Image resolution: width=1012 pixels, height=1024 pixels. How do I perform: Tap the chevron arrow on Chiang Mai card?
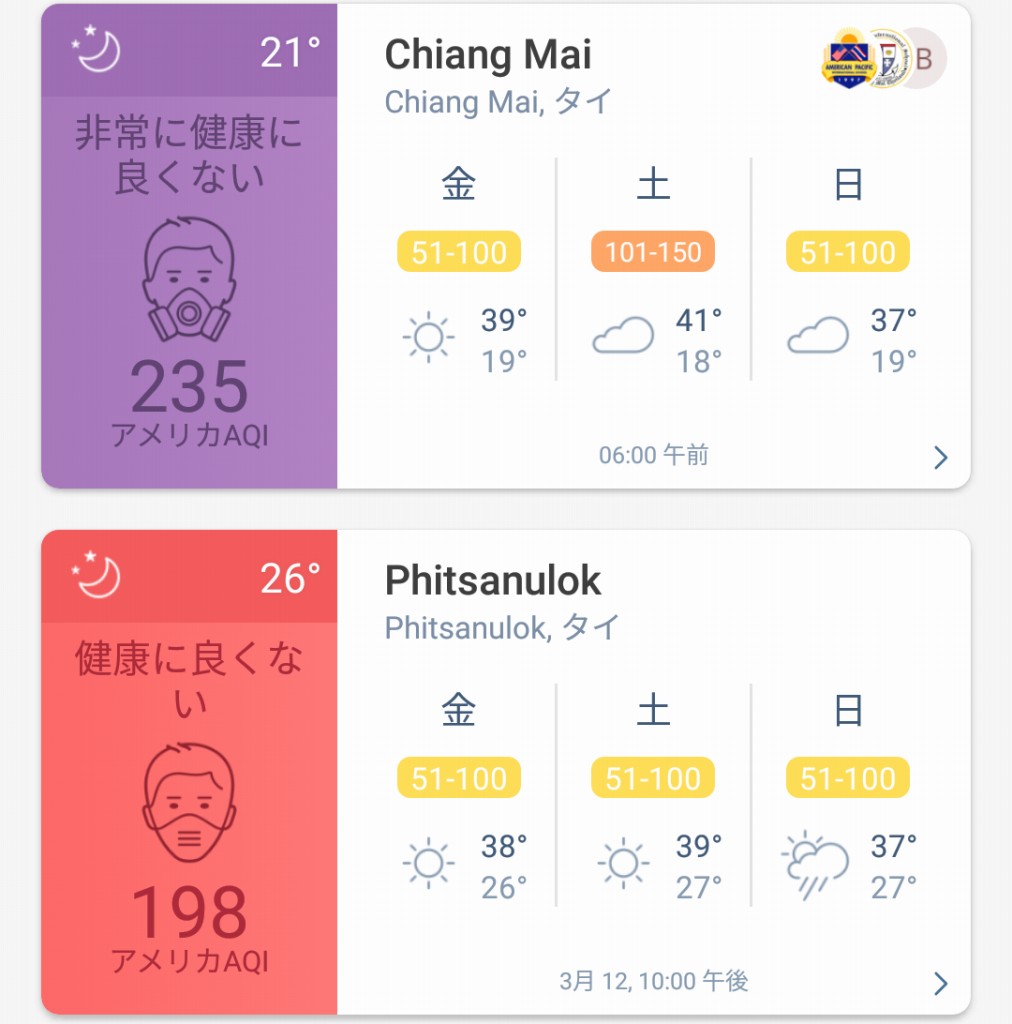940,458
